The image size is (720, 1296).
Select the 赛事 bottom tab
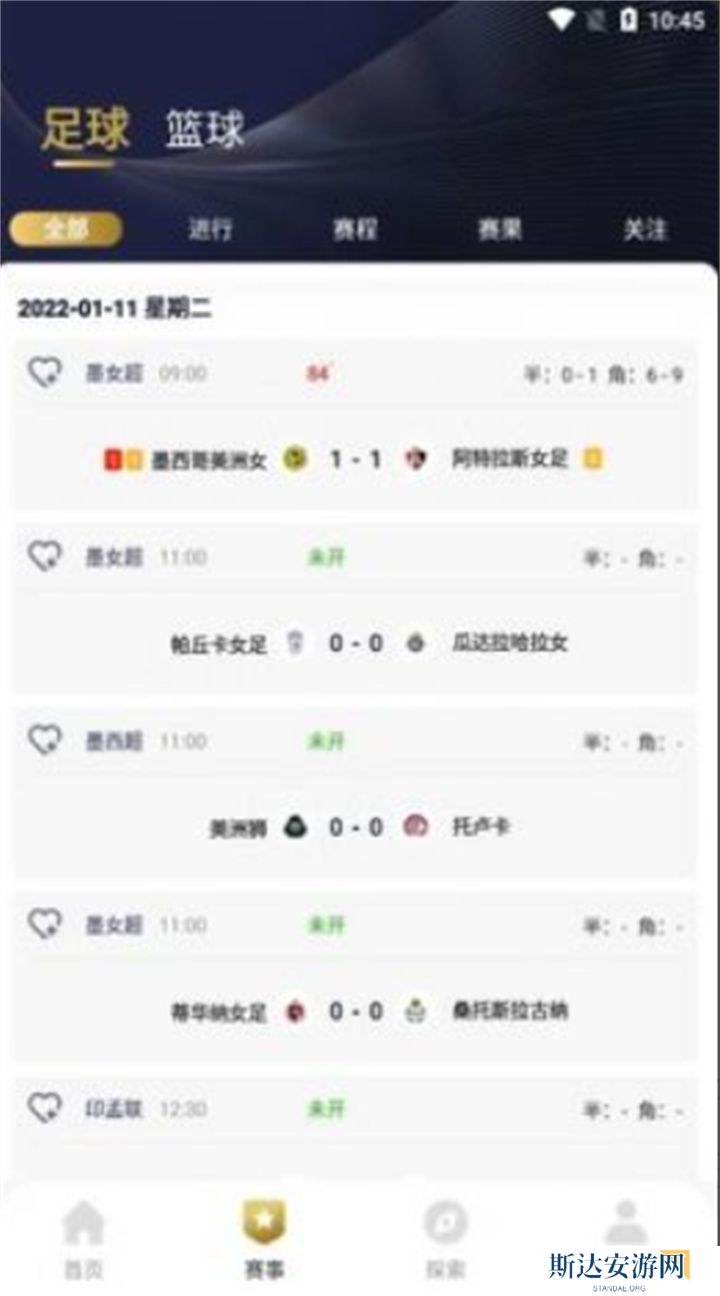coord(264,1240)
